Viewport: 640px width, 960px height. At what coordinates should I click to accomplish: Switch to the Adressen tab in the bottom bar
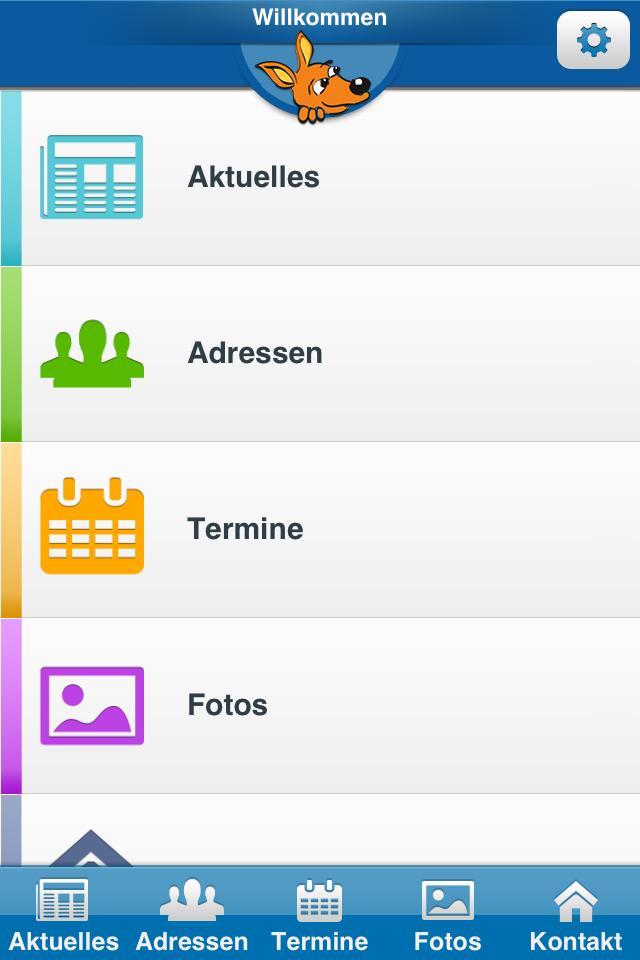click(x=191, y=915)
